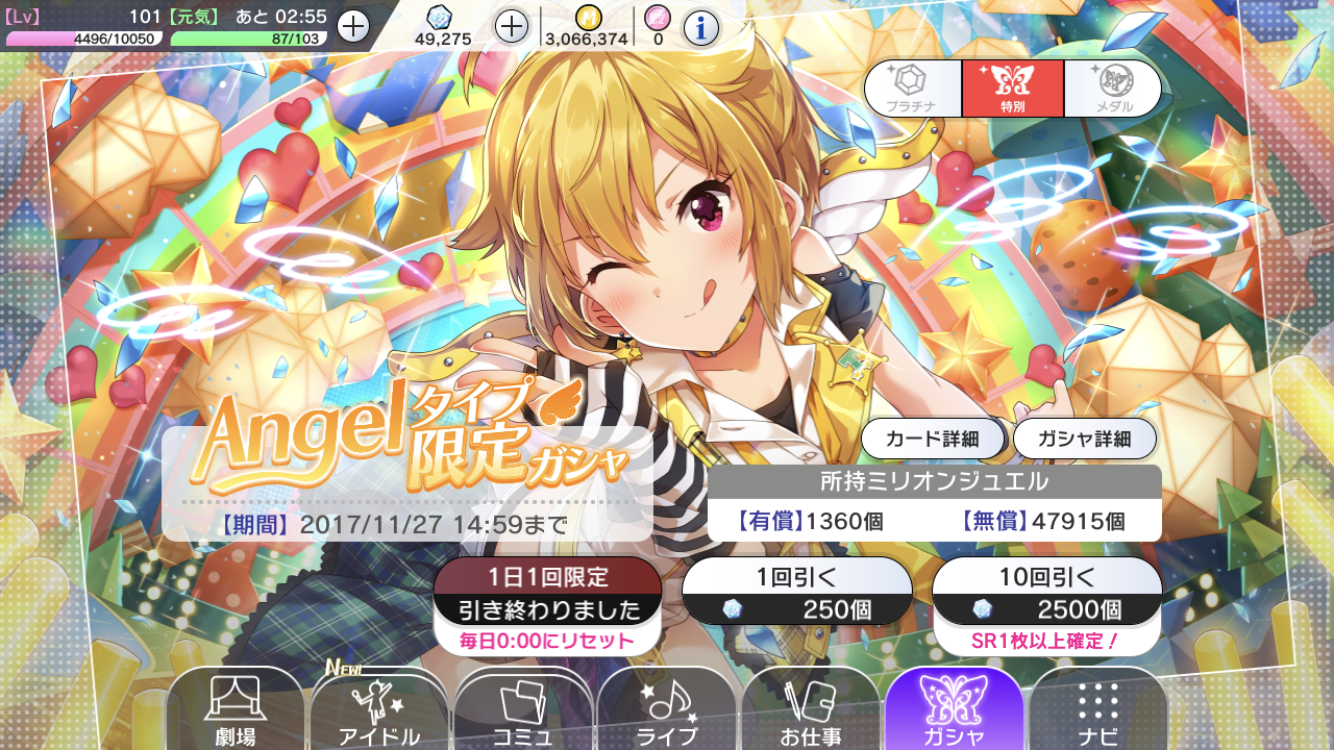Open カード詳細 card details

(932, 438)
